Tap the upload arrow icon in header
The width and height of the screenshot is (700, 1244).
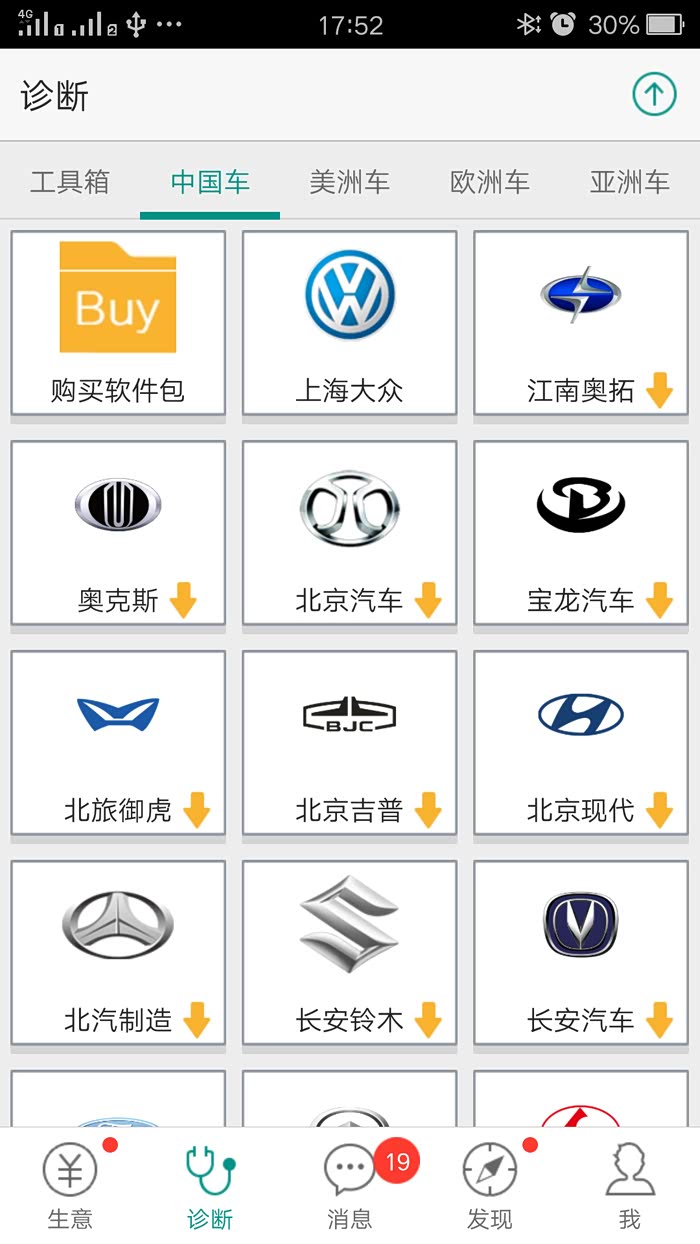[x=654, y=95]
